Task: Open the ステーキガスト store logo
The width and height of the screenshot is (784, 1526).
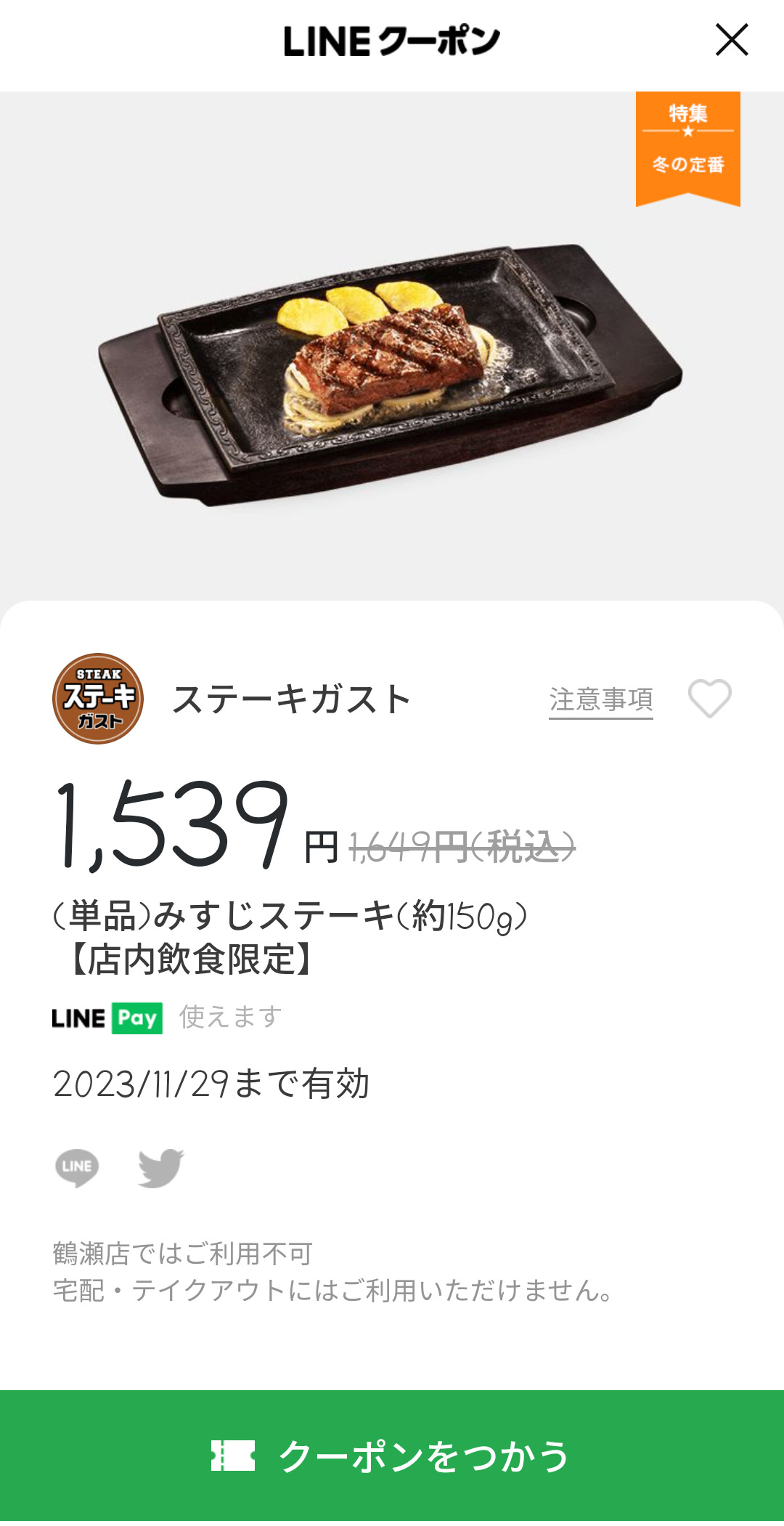Action: point(98,699)
